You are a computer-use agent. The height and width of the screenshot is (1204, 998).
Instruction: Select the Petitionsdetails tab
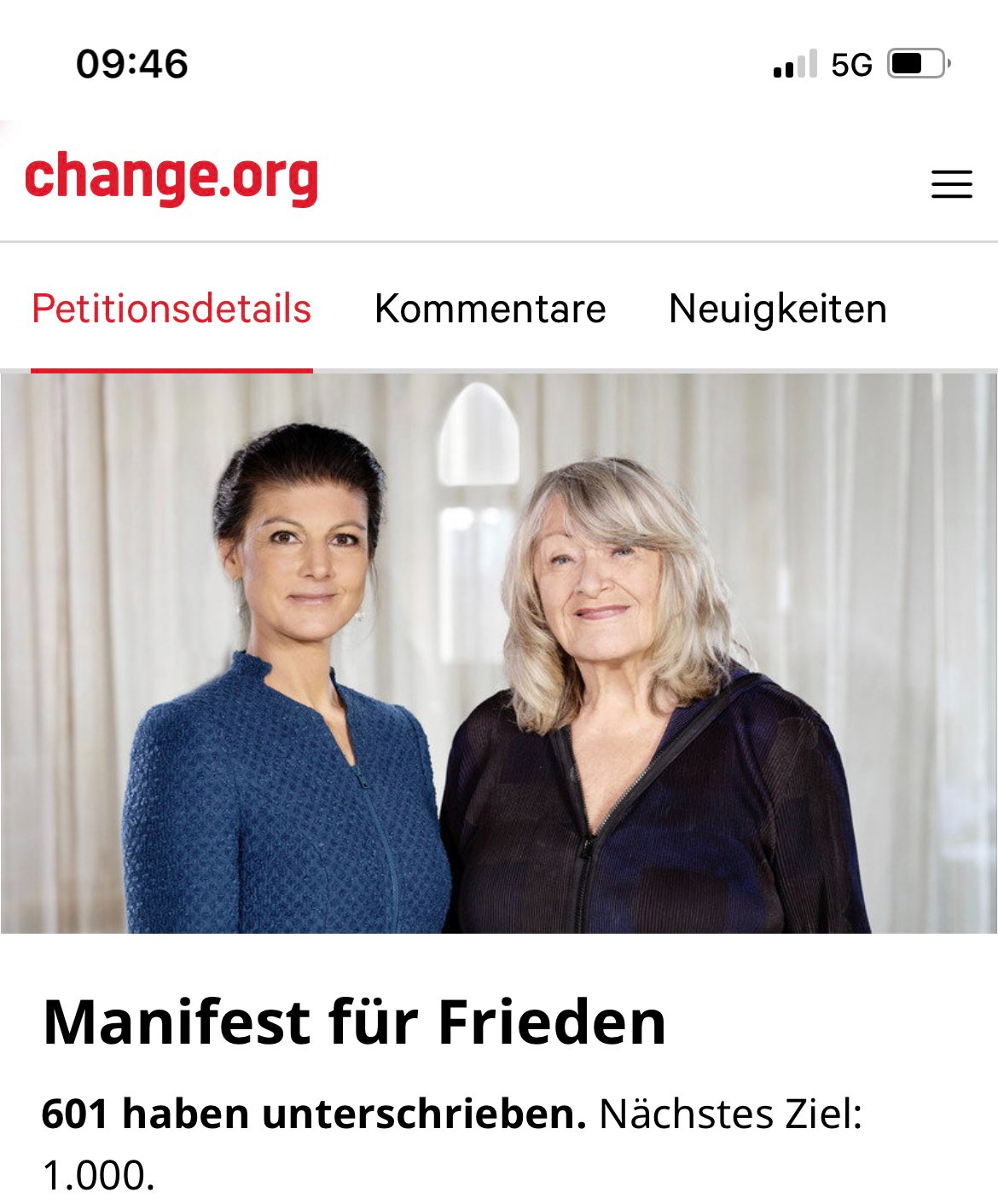tap(171, 309)
